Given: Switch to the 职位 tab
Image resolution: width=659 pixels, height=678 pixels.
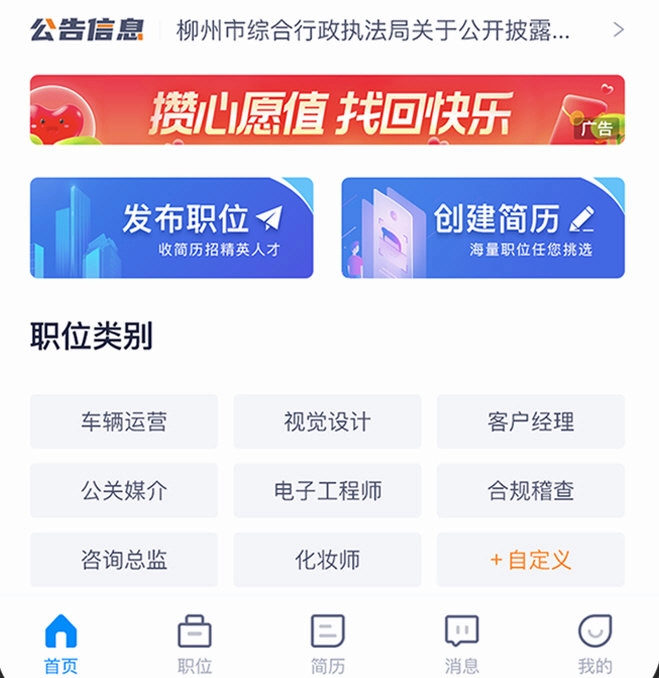Looking at the screenshot, I should [194, 643].
